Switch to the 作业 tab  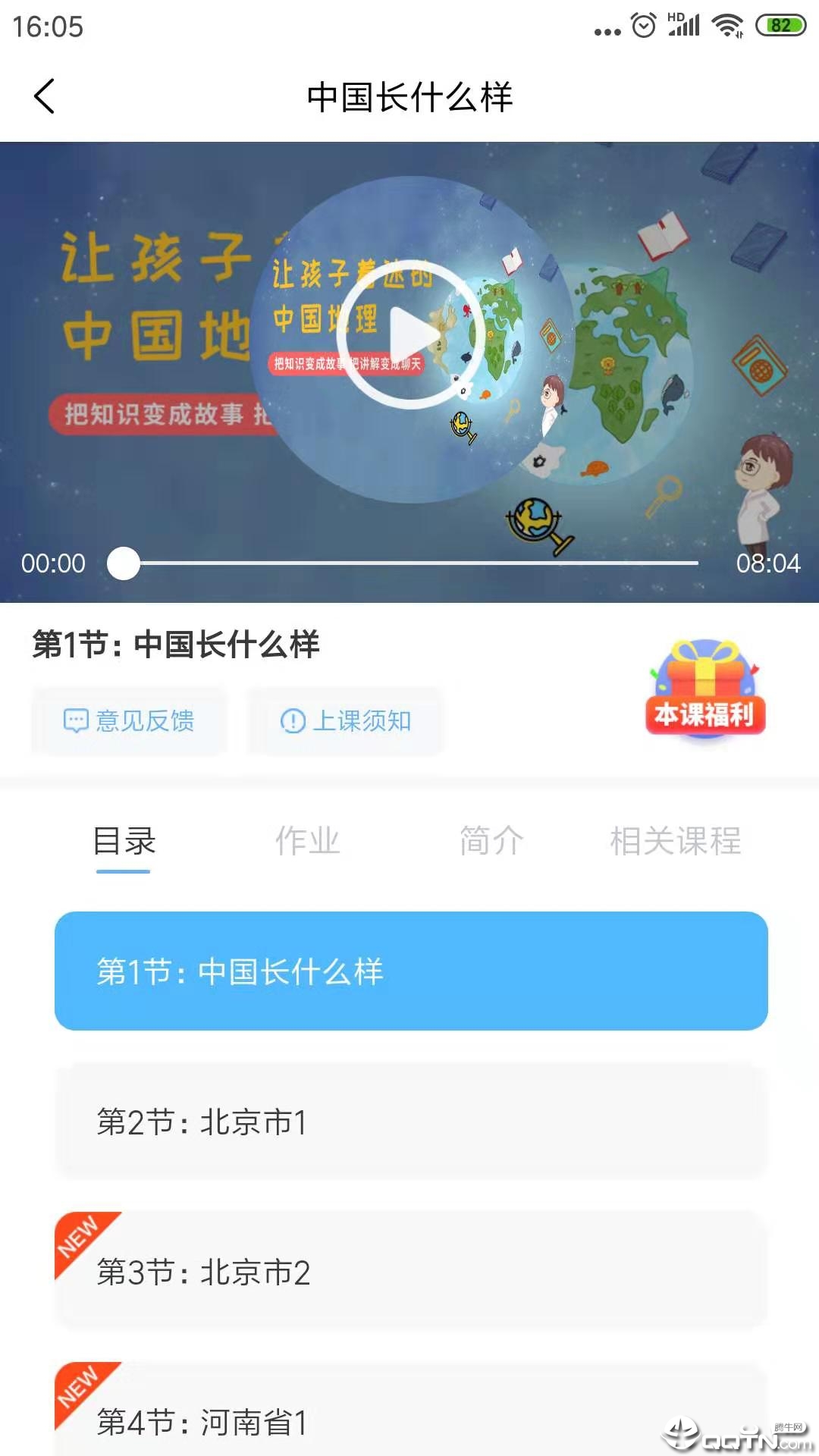coord(307,841)
